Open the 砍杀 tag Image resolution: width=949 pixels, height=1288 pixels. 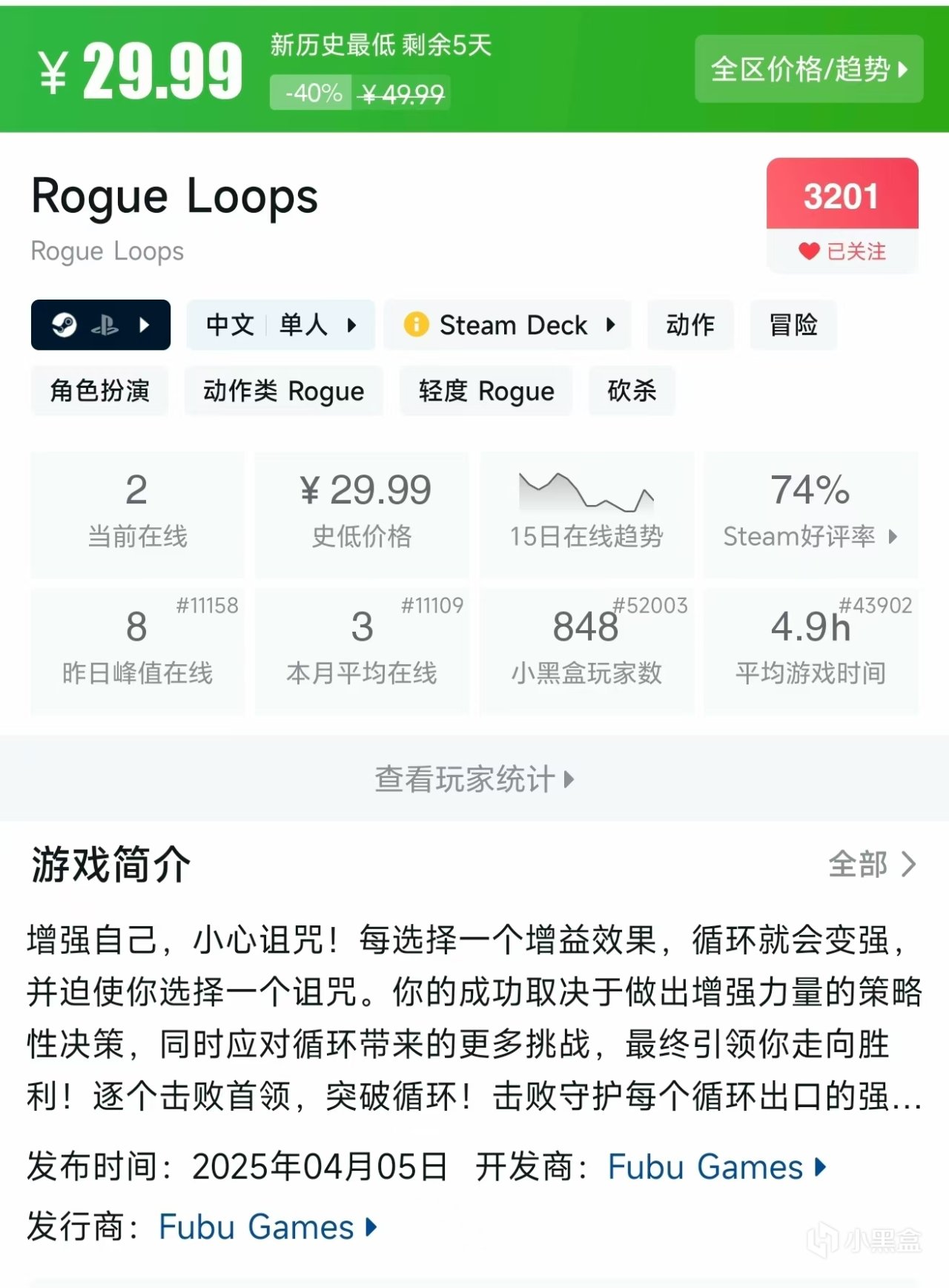tap(632, 391)
